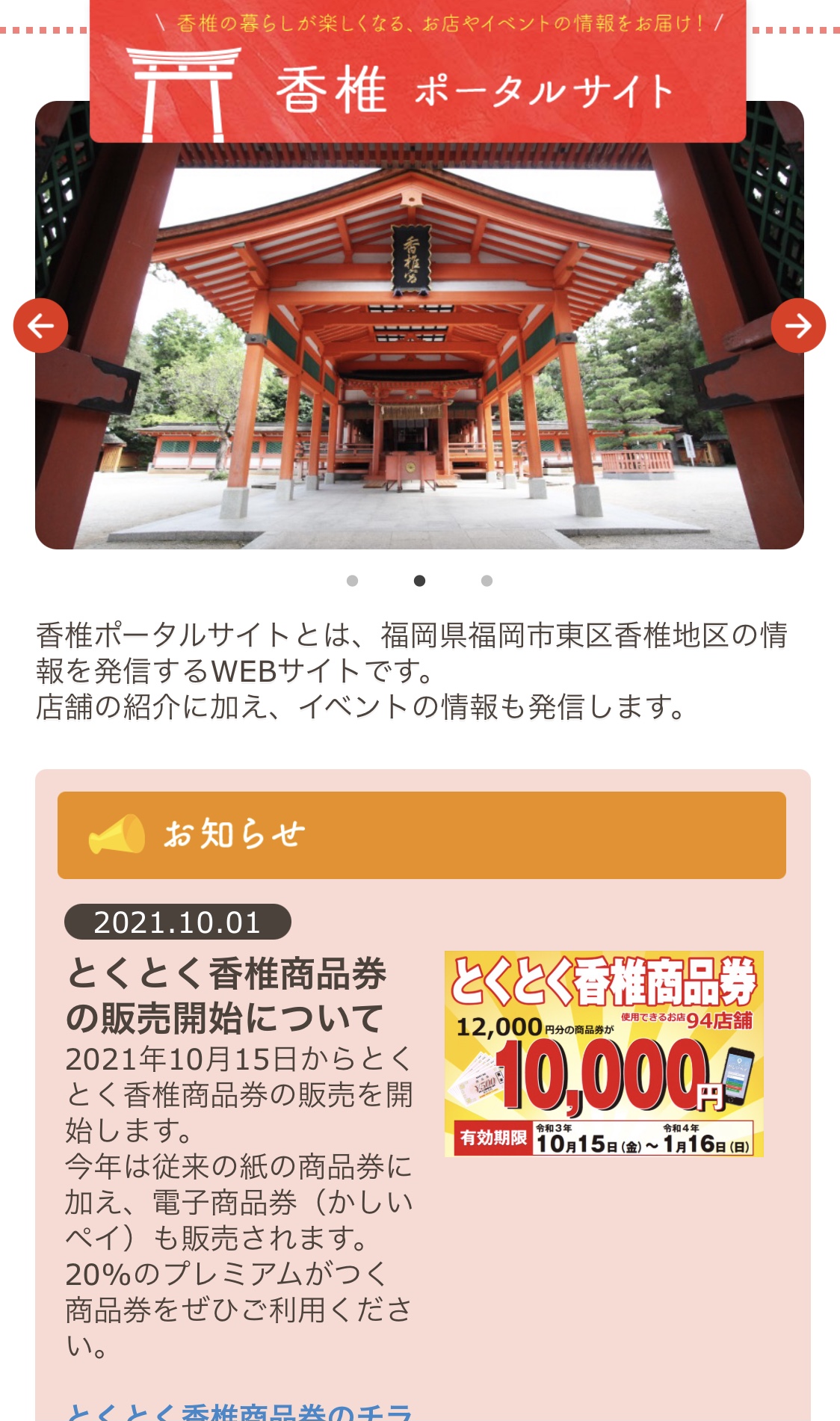Advance to the next carousel slide
Screen dimensions: 840x1421
798,325
